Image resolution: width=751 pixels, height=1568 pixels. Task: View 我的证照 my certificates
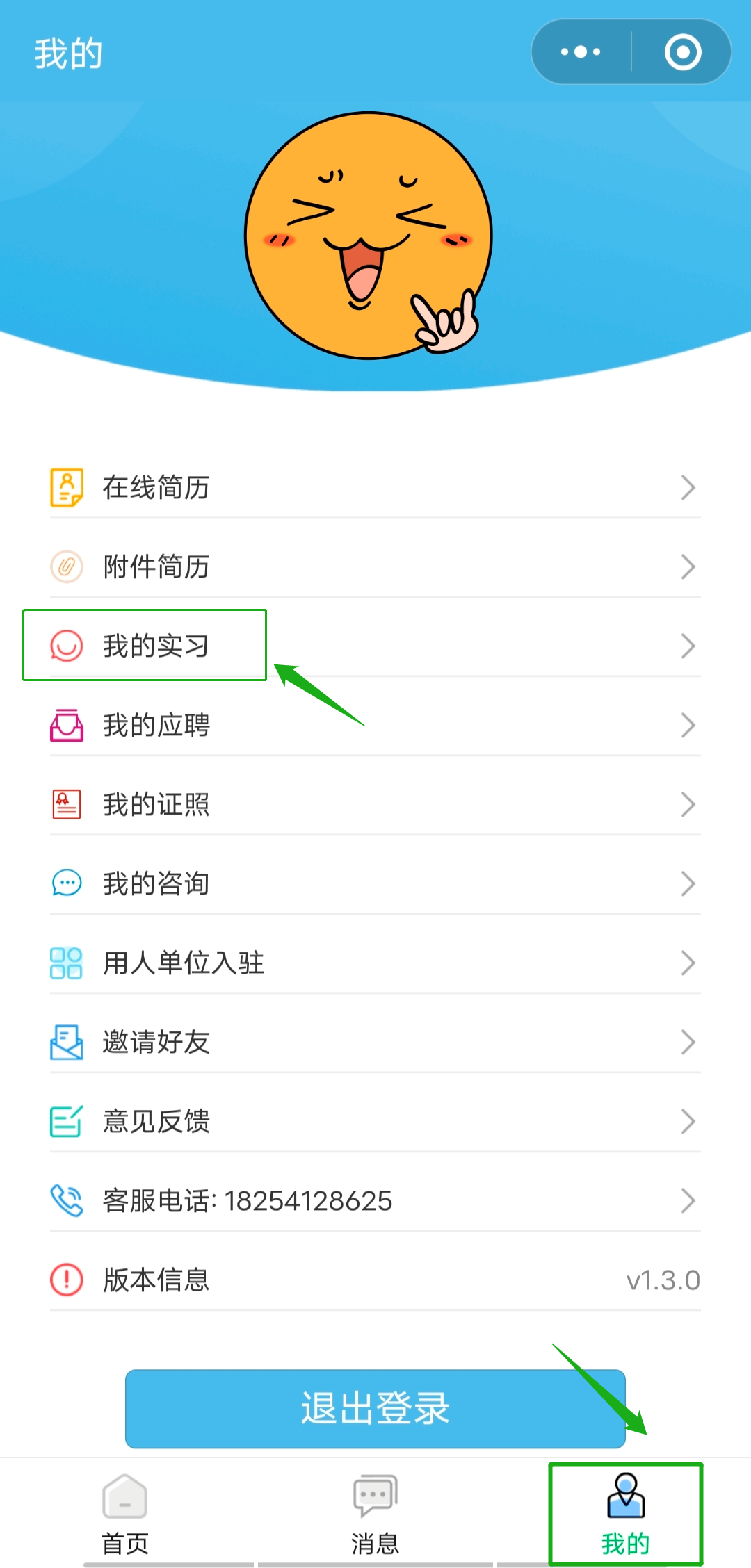tap(374, 804)
